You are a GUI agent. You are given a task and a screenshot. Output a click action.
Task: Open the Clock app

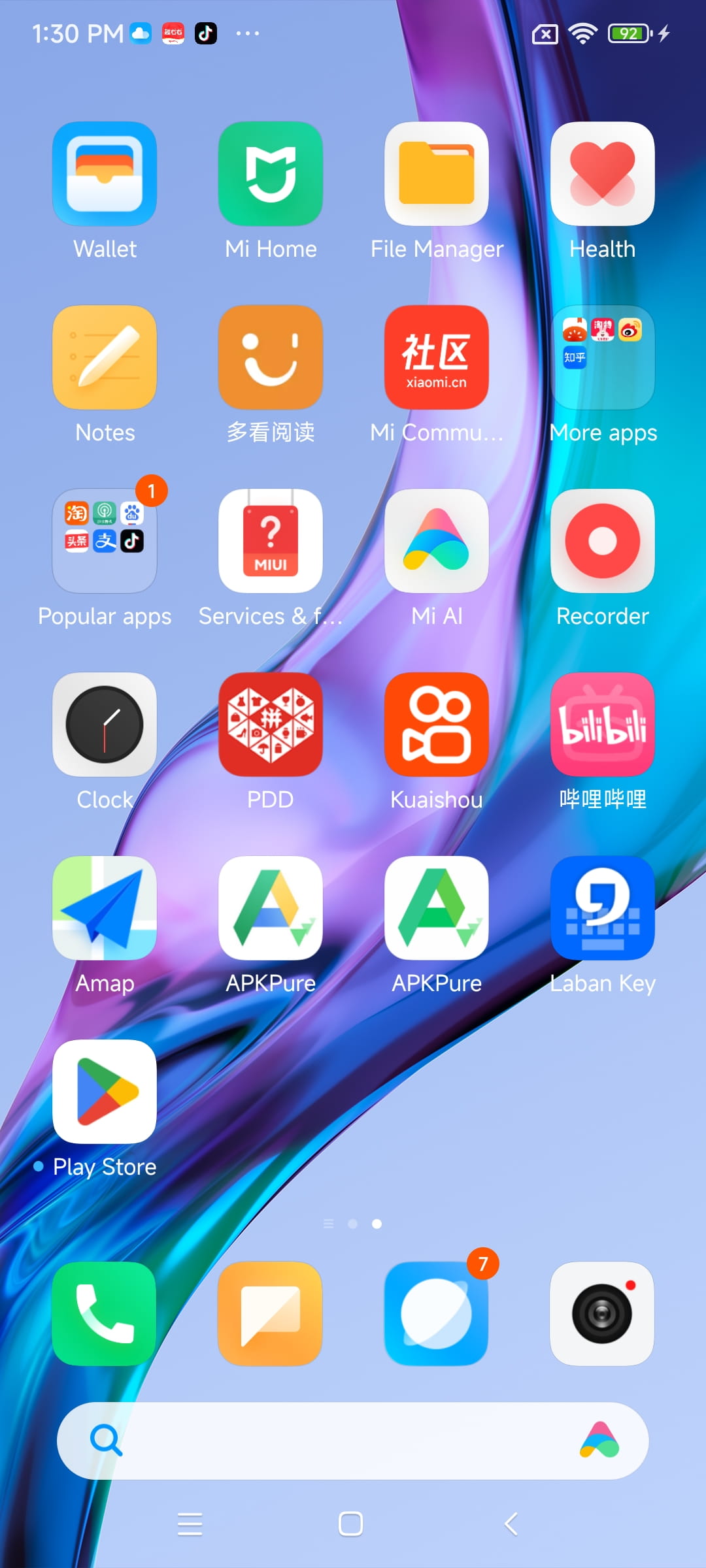click(x=105, y=725)
